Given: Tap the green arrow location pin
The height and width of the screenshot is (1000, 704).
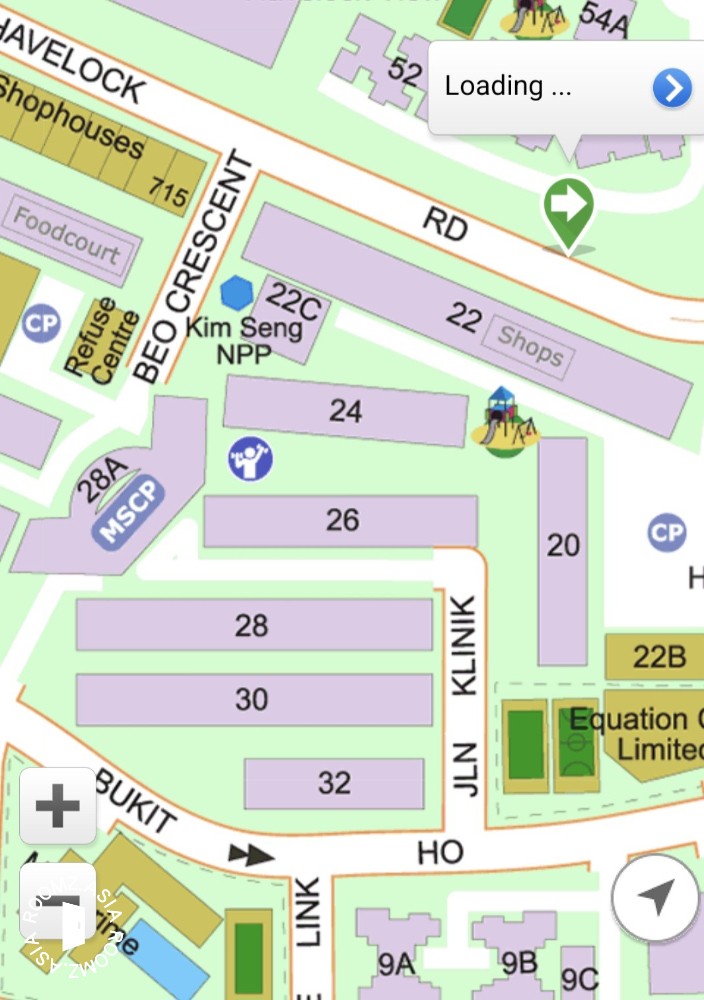Looking at the screenshot, I should (x=569, y=207).
